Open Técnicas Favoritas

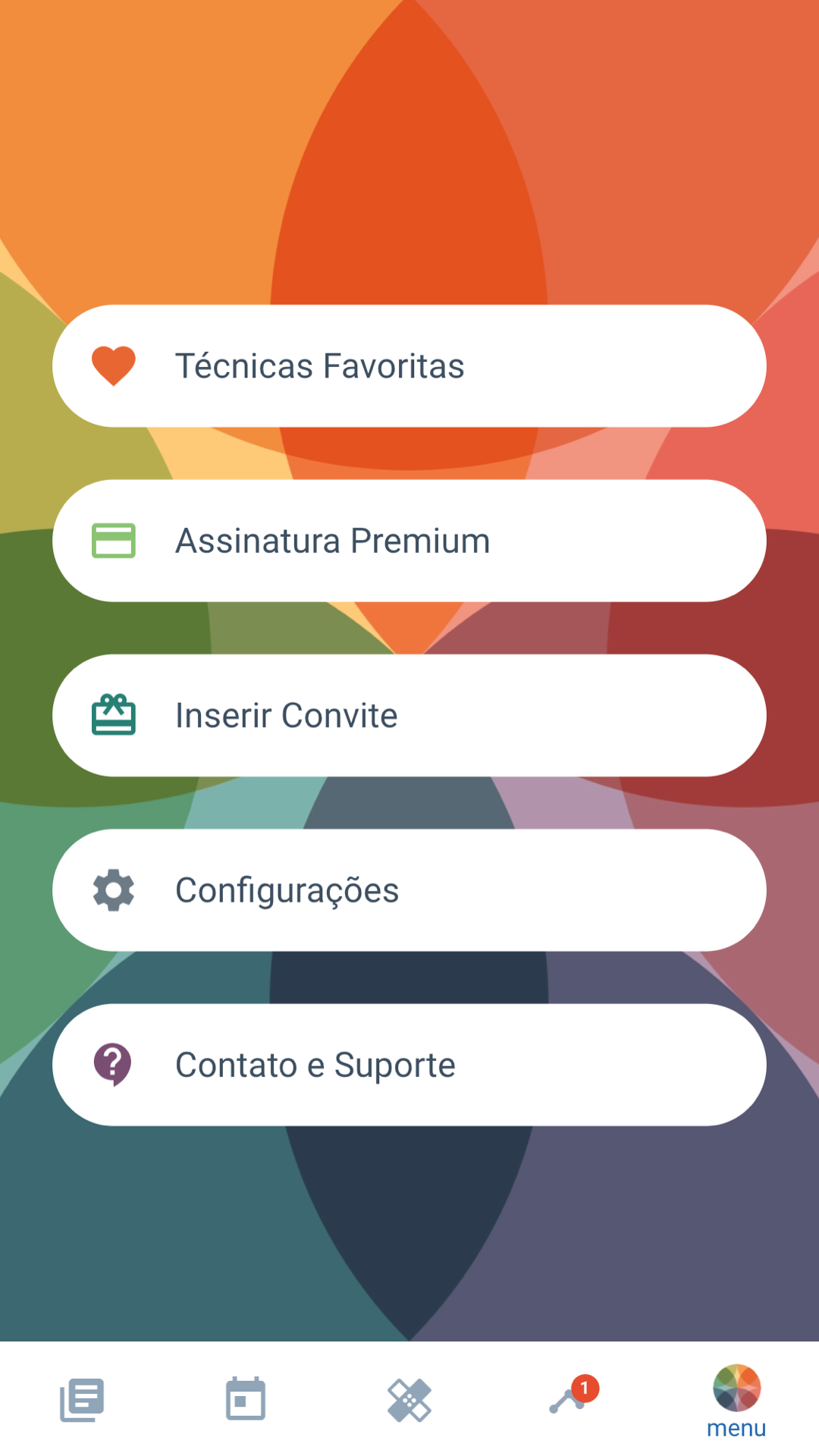tap(409, 366)
